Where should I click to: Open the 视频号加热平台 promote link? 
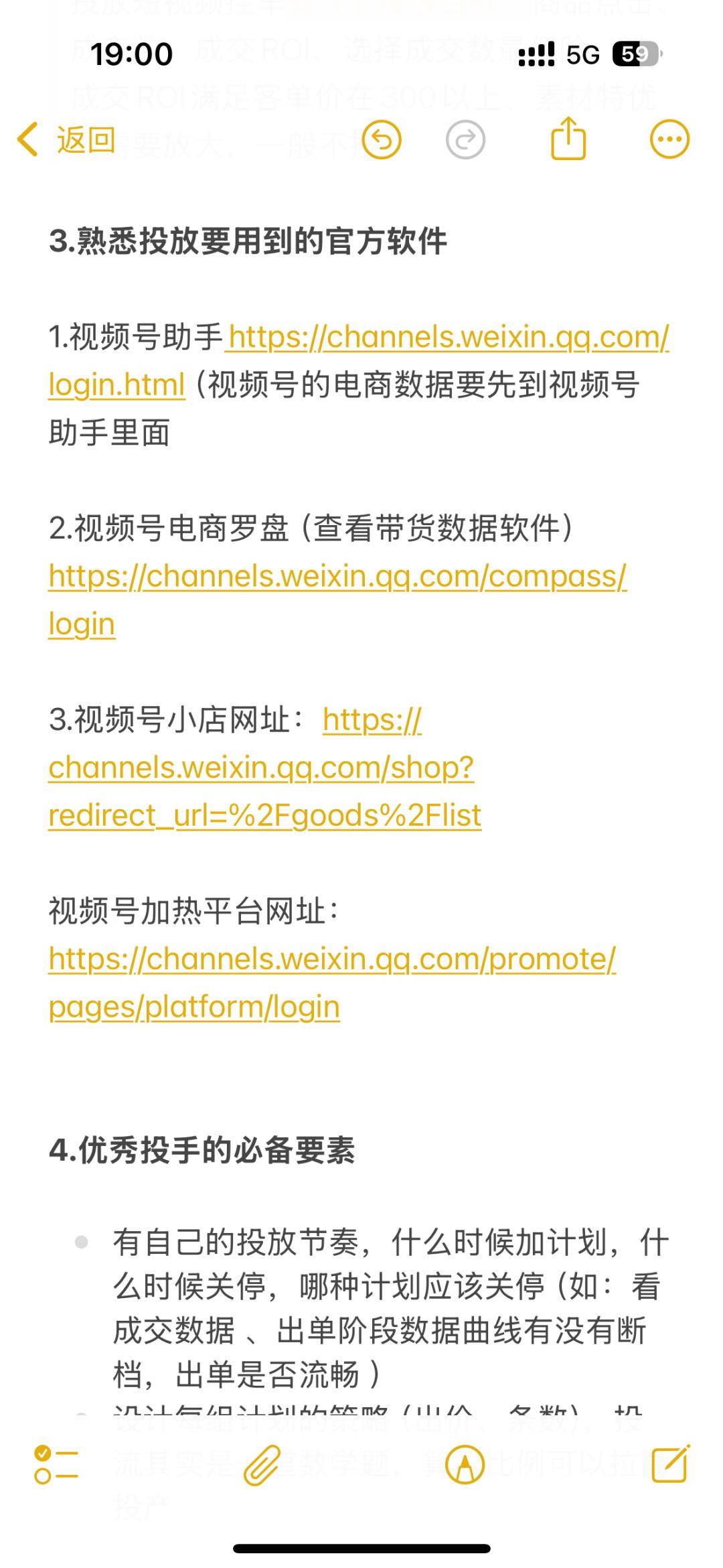point(332,960)
